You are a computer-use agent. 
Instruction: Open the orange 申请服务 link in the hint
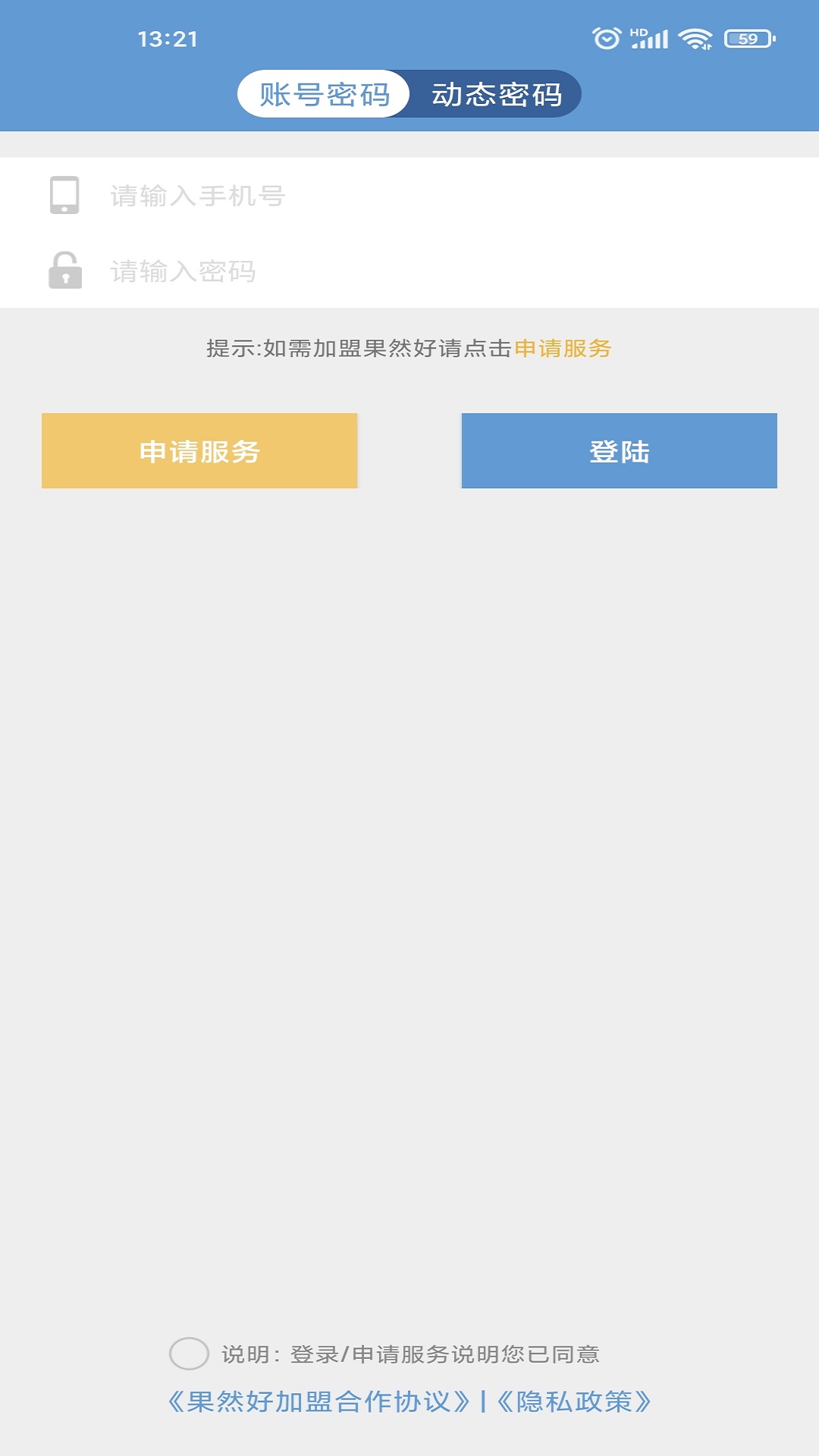click(563, 349)
